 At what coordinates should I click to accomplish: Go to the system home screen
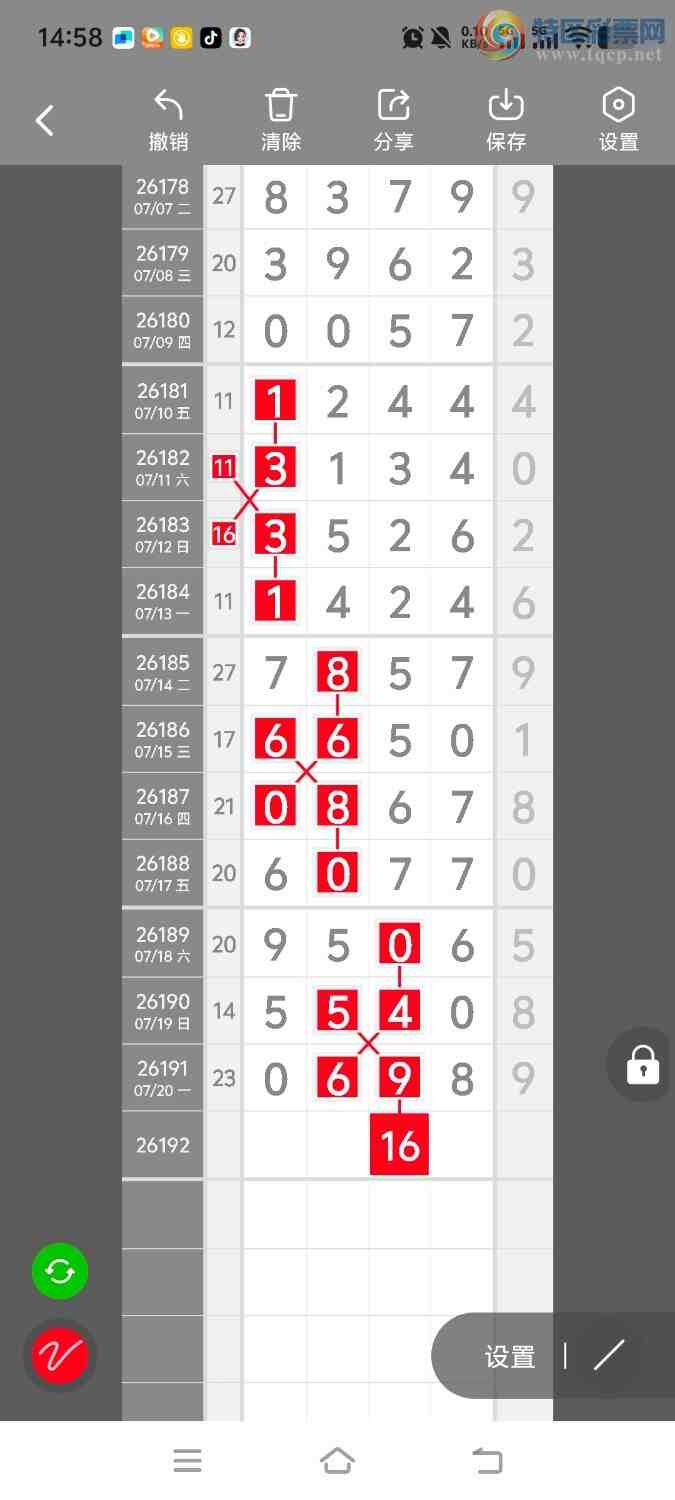click(337, 1461)
